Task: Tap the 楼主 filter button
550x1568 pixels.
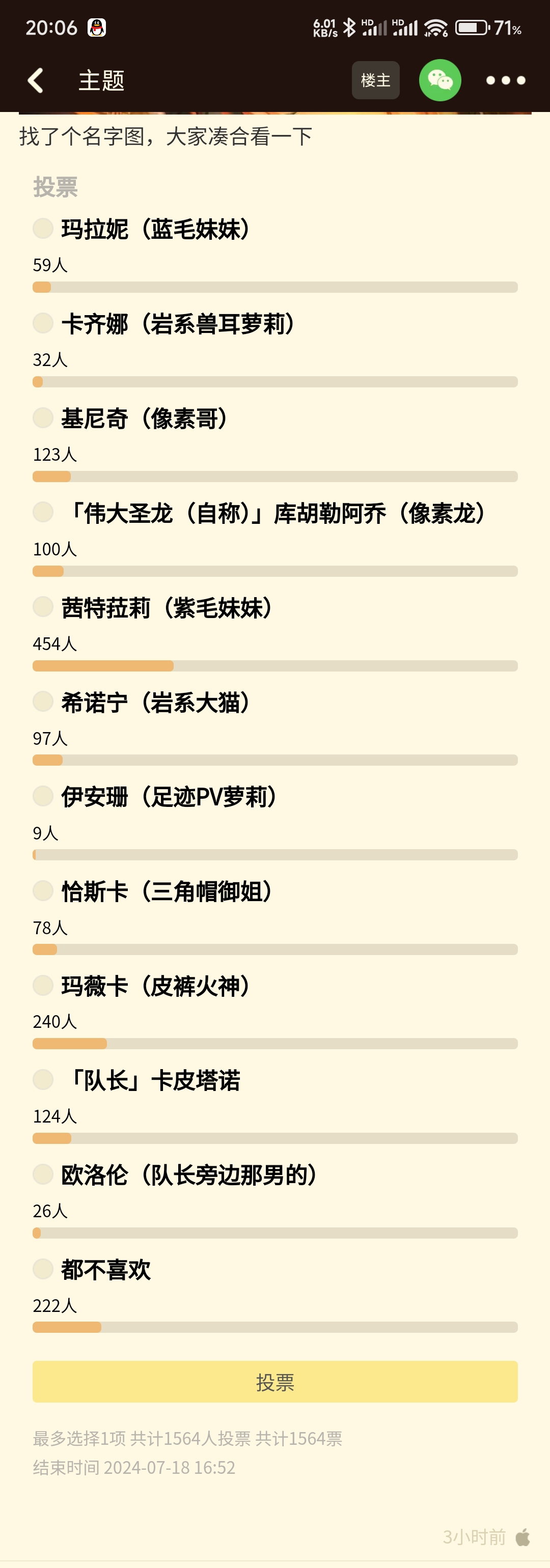Action: (x=375, y=80)
